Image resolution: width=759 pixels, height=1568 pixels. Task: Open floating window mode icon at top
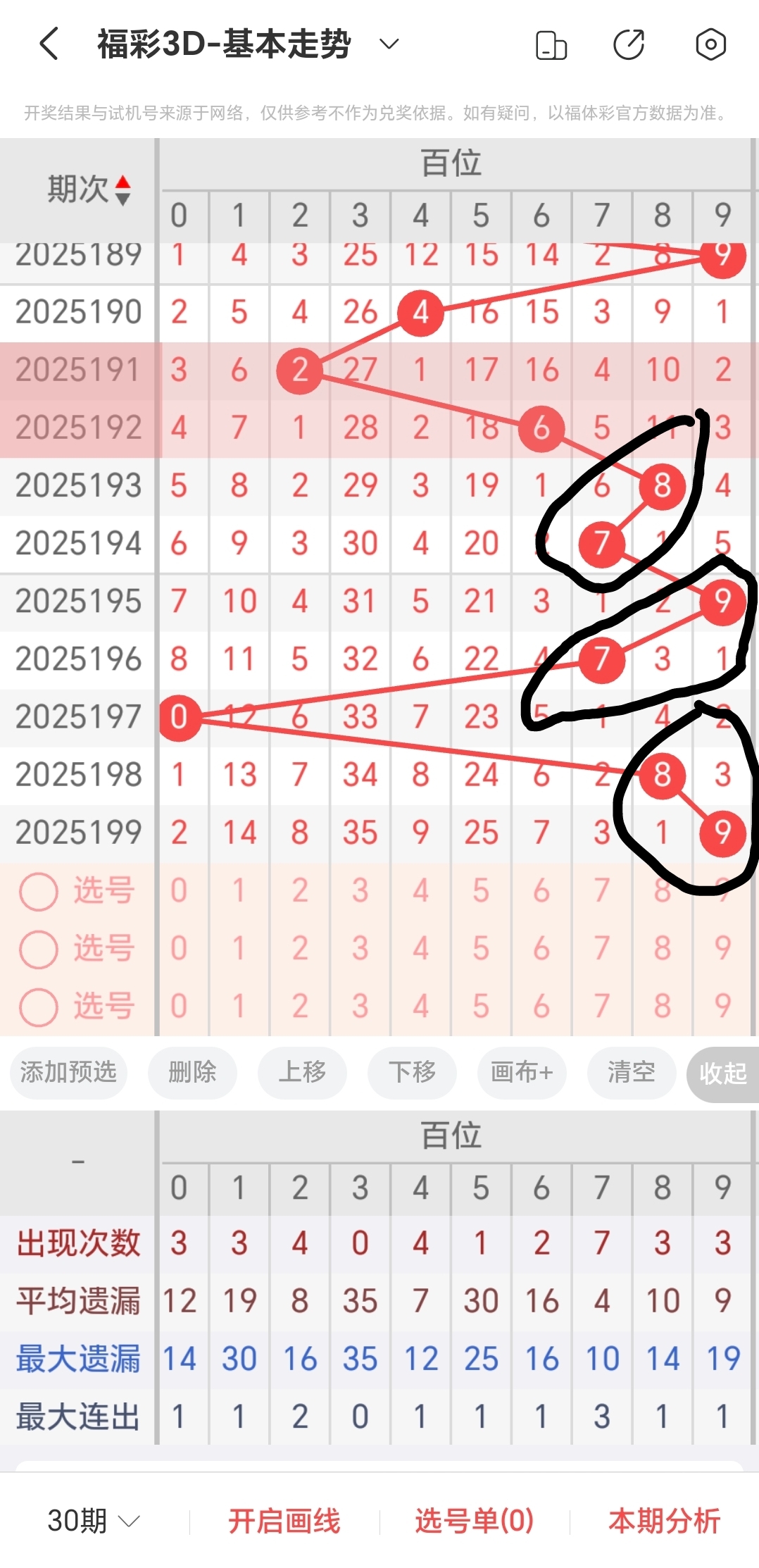coord(551,44)
